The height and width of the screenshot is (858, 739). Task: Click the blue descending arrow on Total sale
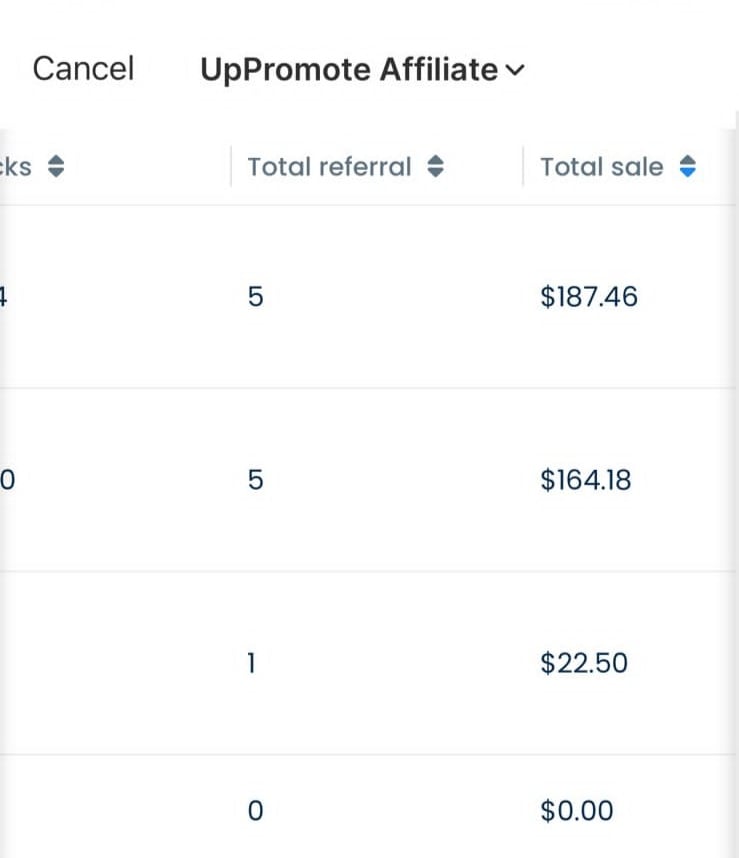point(688,171)
